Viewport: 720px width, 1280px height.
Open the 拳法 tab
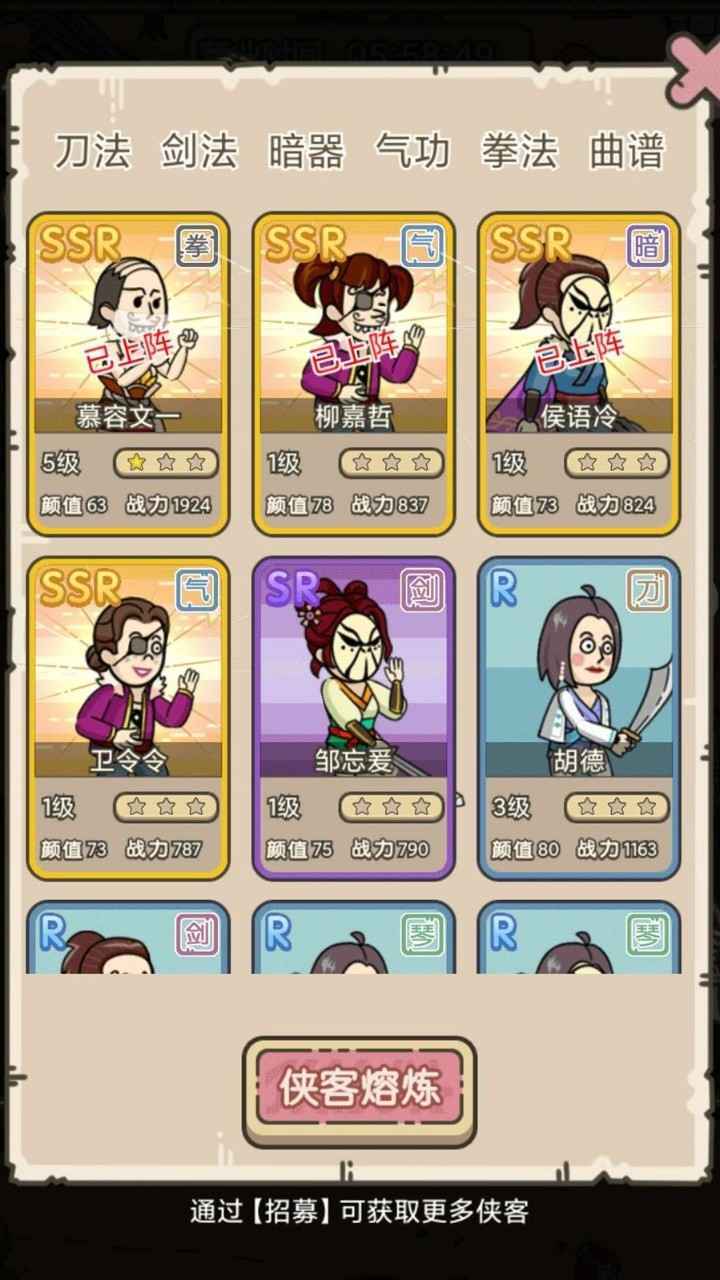point(520,151)
